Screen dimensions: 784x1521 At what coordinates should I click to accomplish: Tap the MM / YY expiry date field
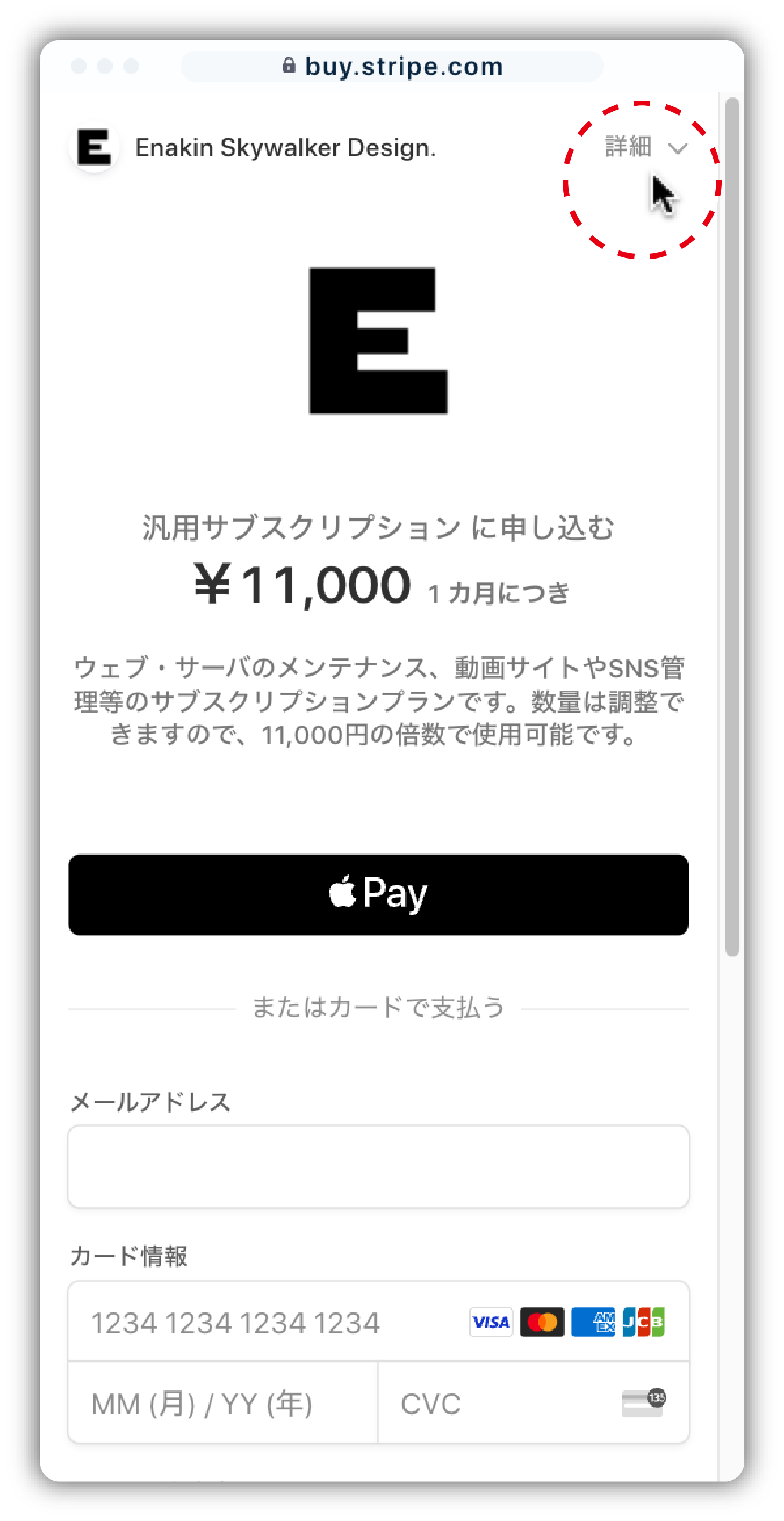pos(222,1403)
